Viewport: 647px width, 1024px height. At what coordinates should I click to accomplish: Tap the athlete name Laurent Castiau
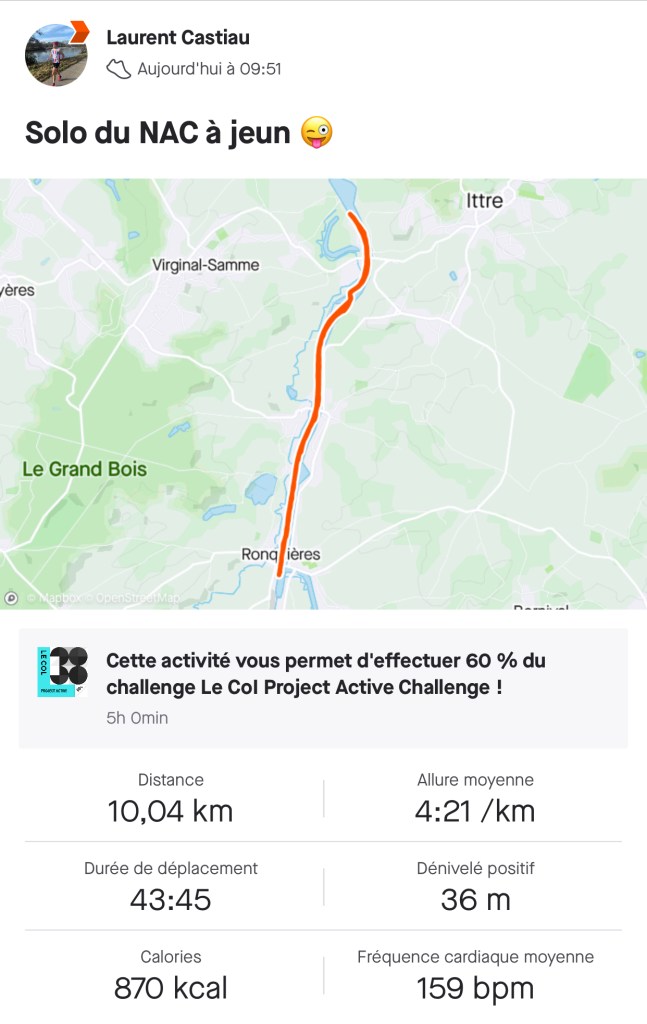pos(178,38)
